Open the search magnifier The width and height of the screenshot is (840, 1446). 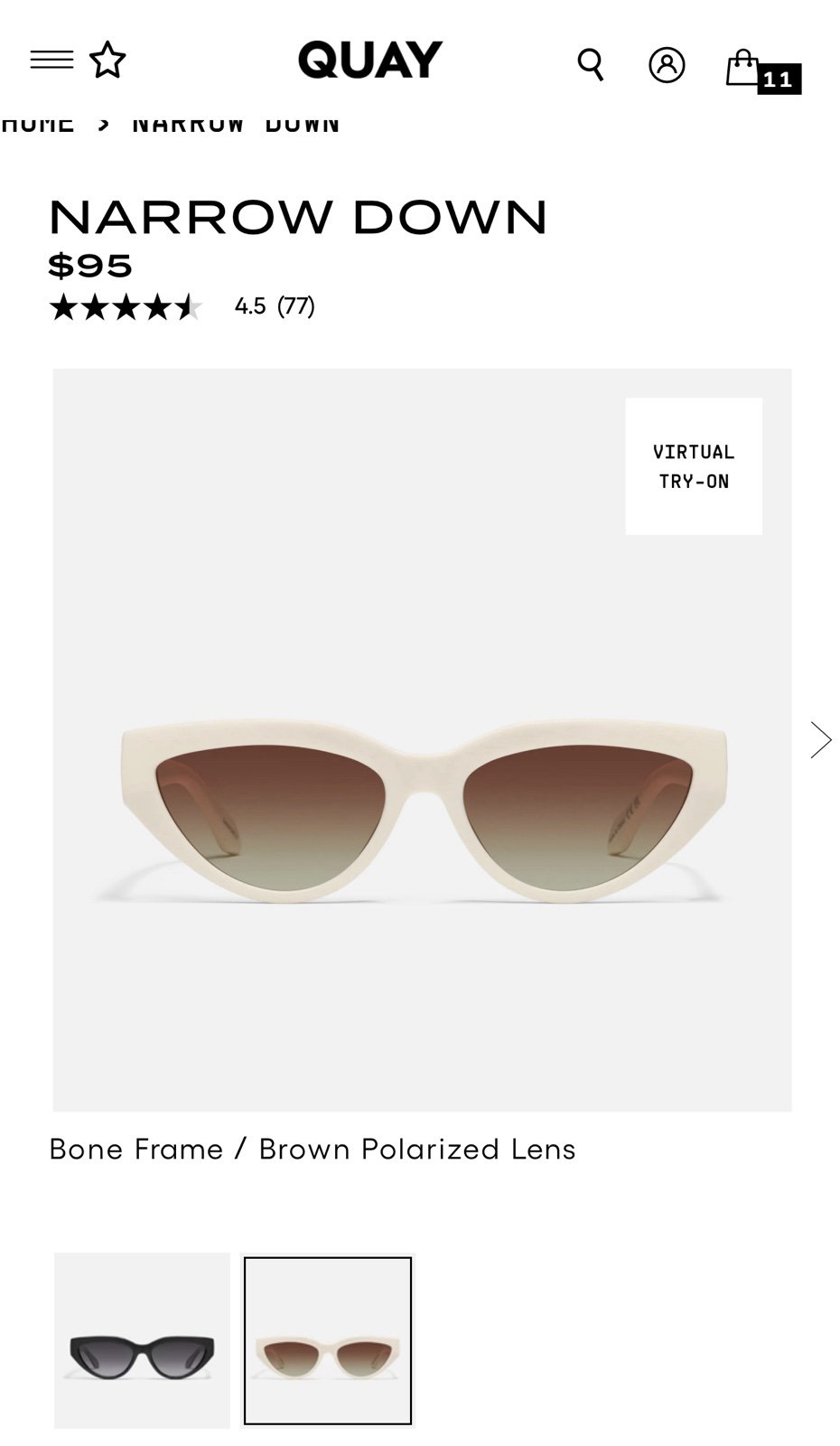click(590, 64)
